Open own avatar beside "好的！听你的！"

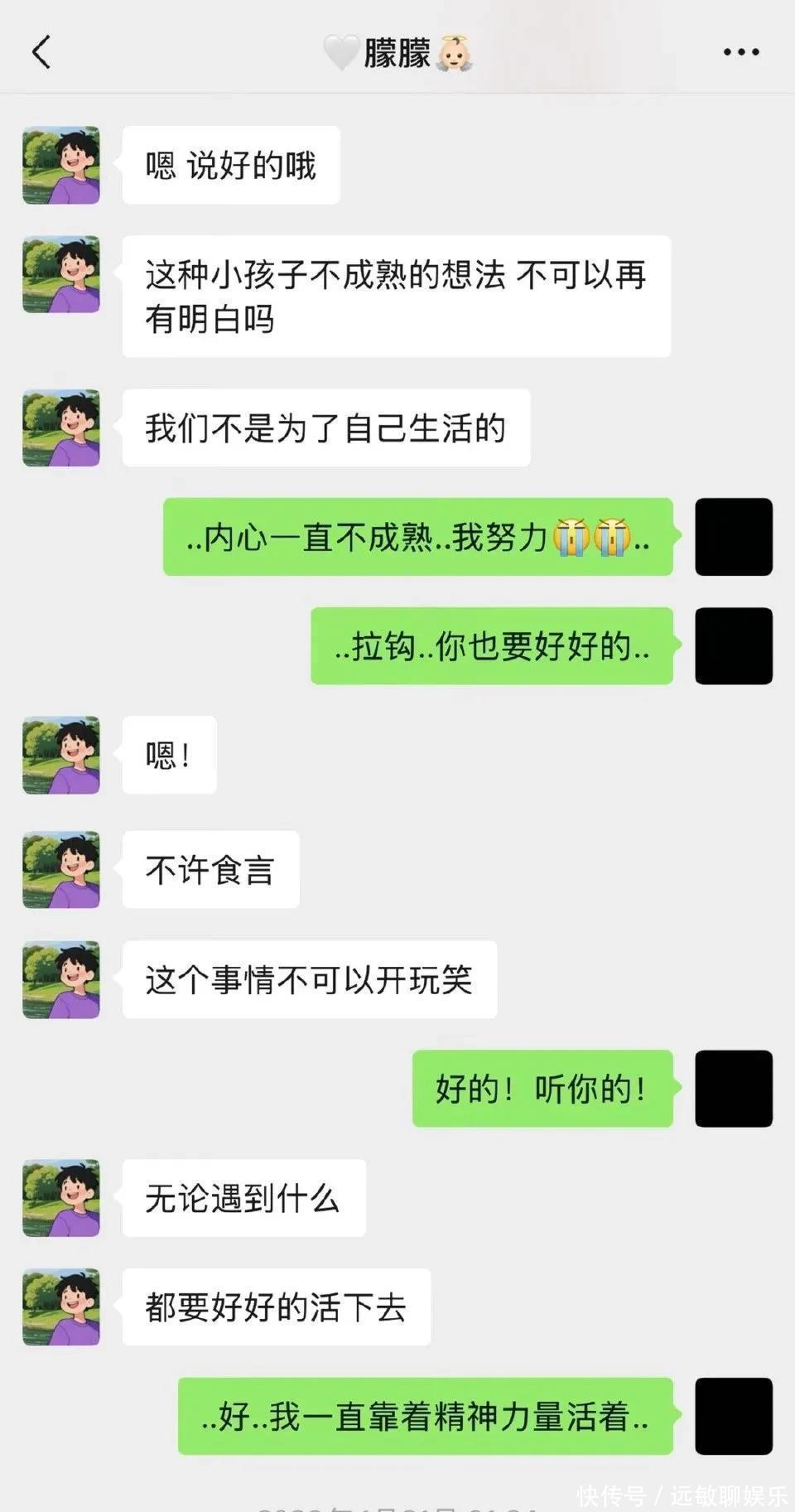click(733, 1088)
